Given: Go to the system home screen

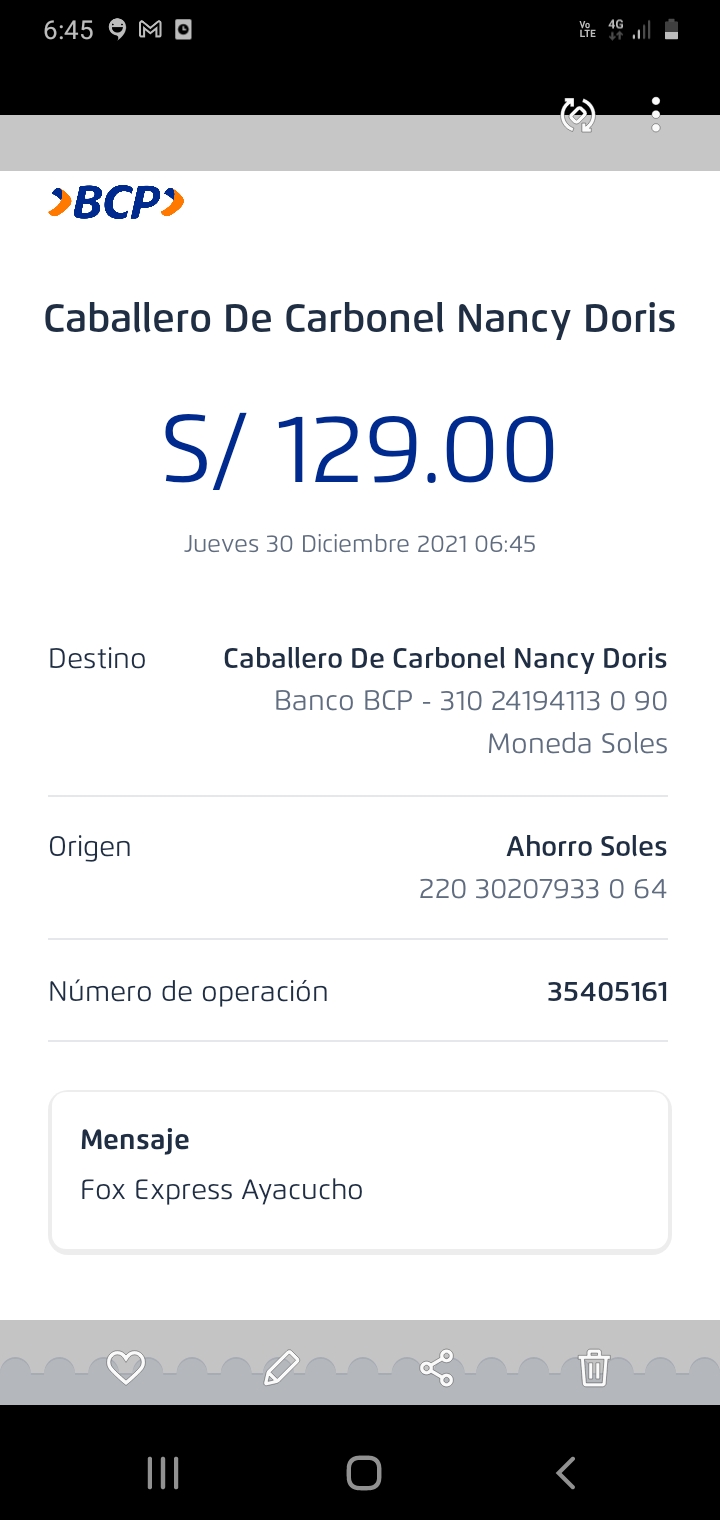Looking at the screenshot, I should [363, 1472].
